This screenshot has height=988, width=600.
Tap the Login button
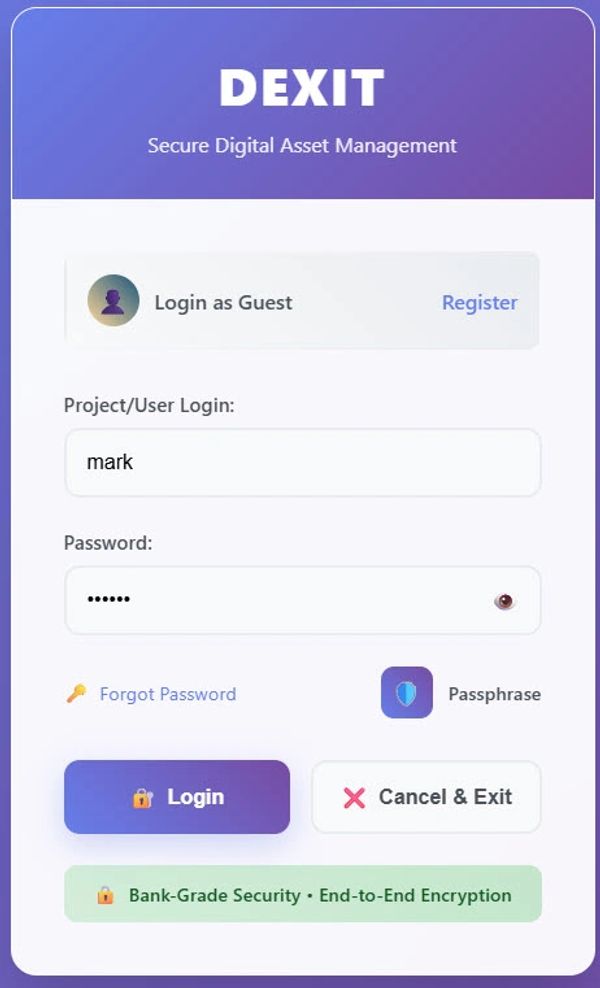177,797
